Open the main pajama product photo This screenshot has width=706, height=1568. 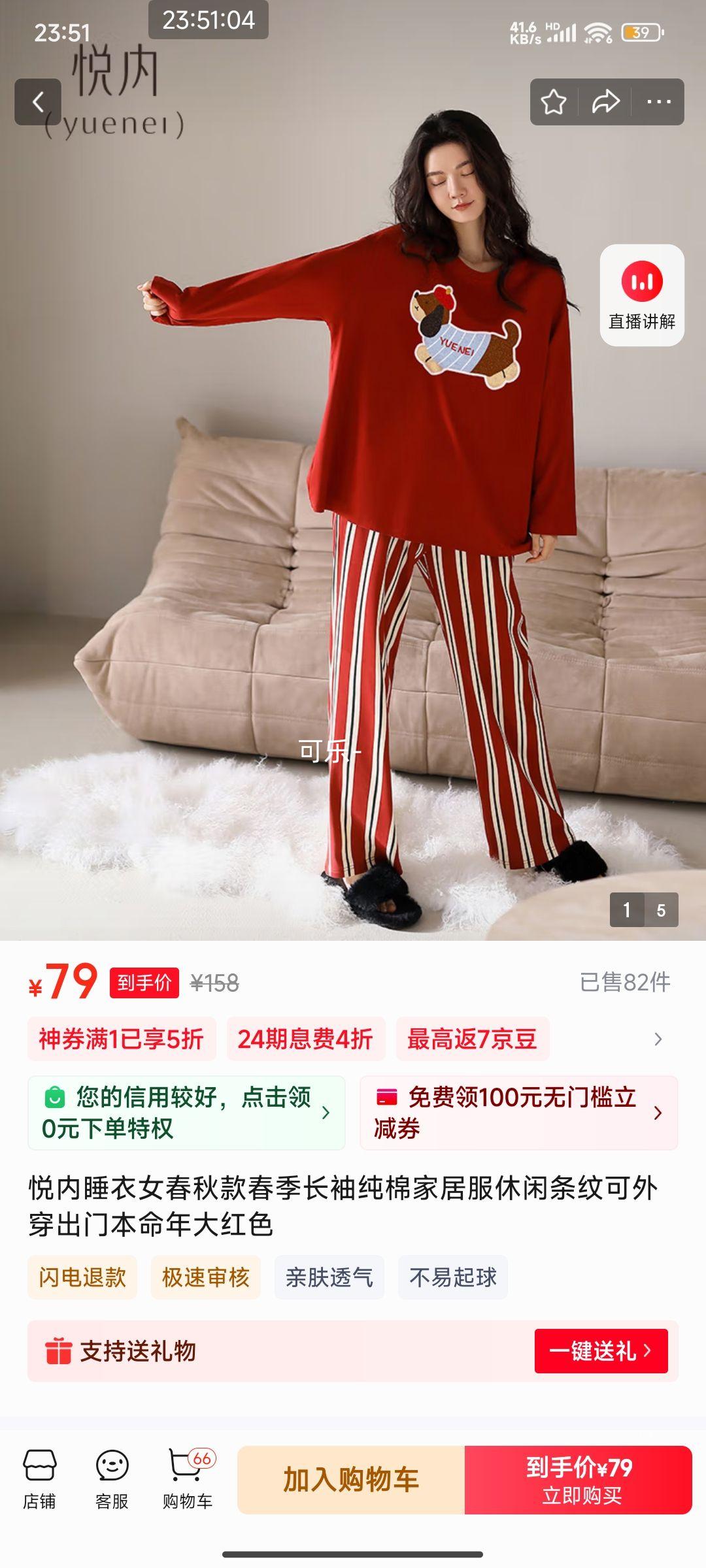click(x=353, y=523)
